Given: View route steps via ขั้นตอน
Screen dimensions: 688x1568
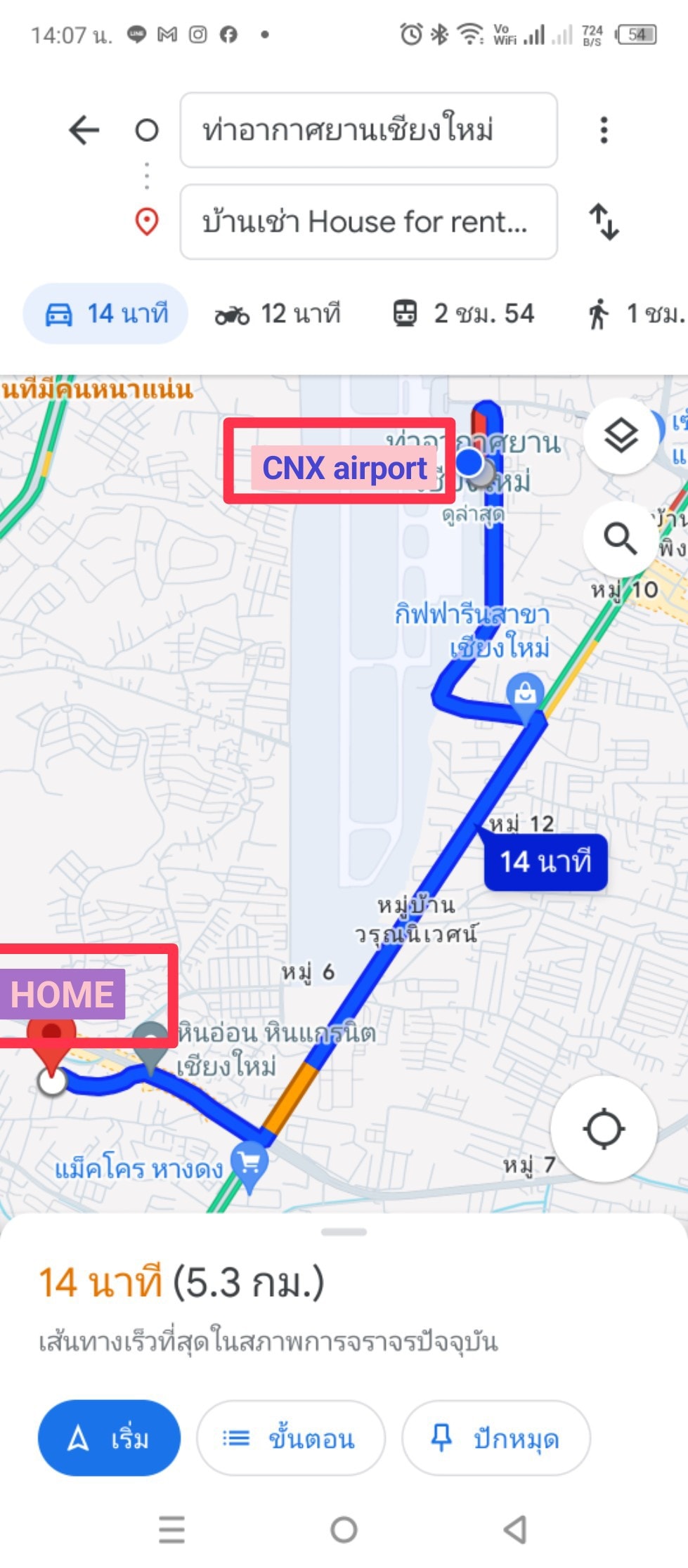Looking at the screenshot, I should [290, 1439].
